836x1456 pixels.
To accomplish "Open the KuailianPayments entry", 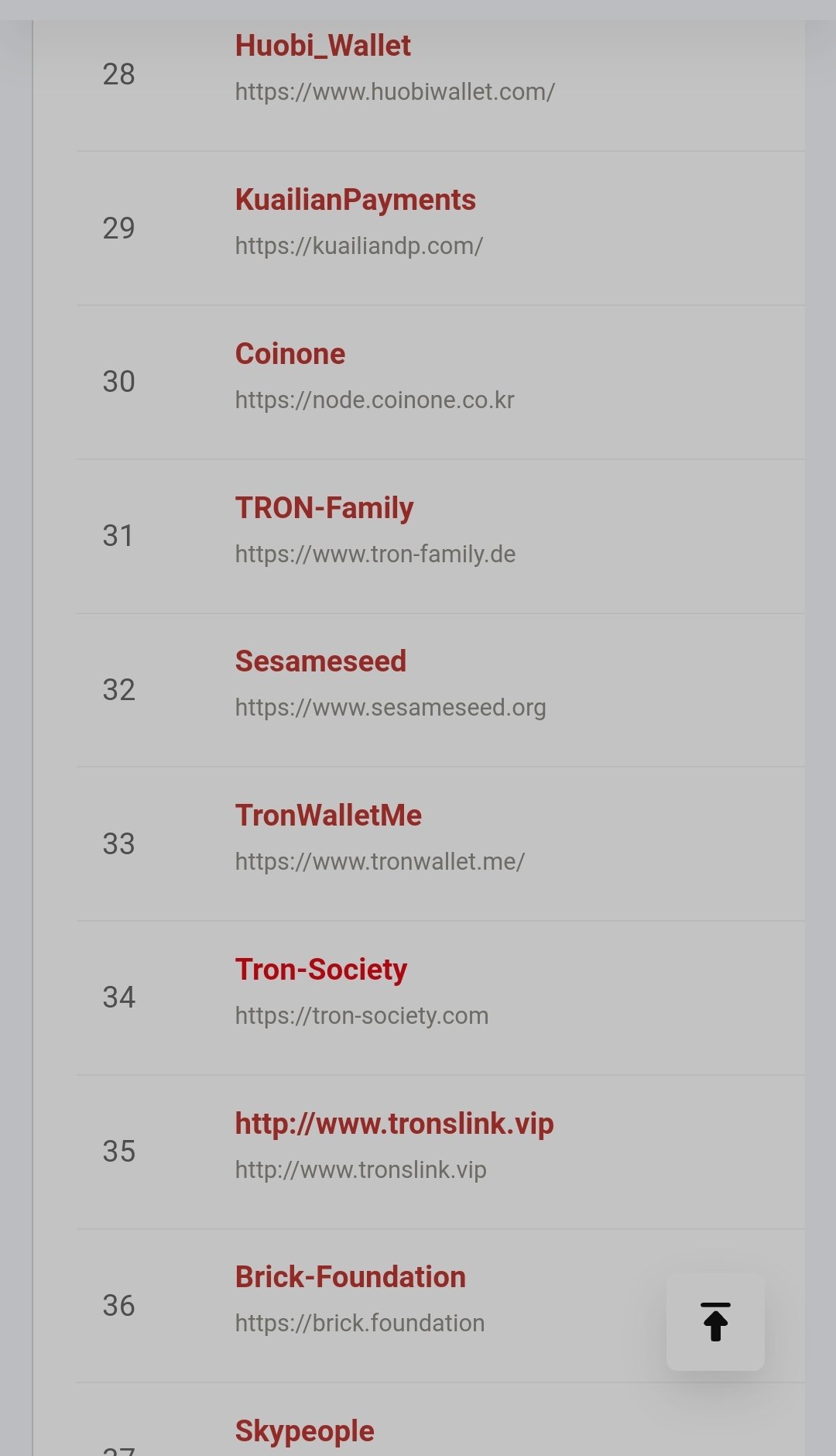I will (355, 201).
